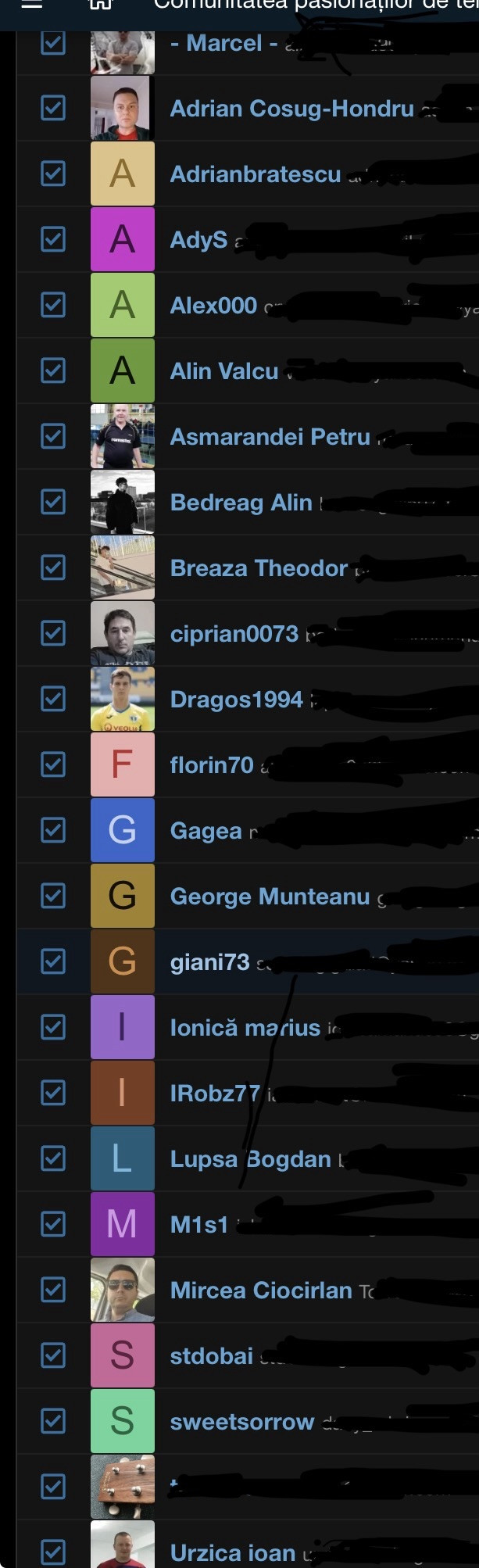Image resolution: width=479 pixels, height=1568 pixels.
Task: Open Lupsa Bogdan's profile link
Action: (251, 1158)
